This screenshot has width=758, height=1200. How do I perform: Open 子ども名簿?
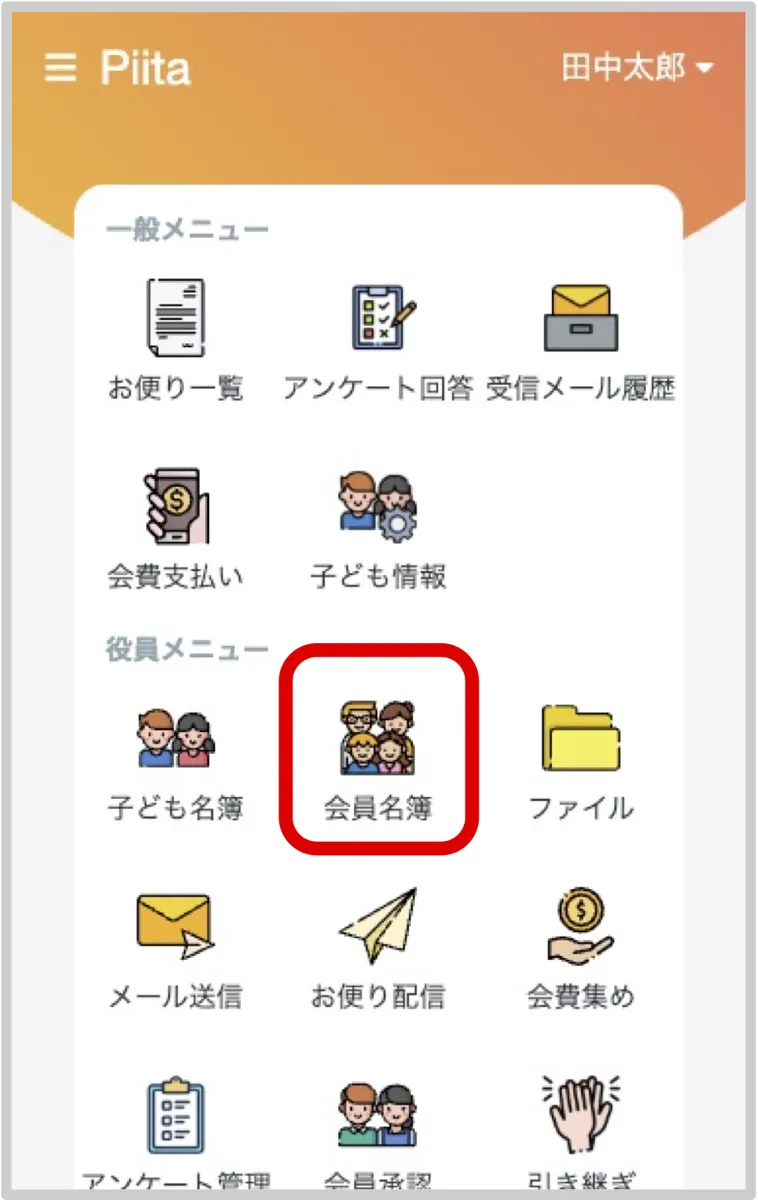coord(175,758)
